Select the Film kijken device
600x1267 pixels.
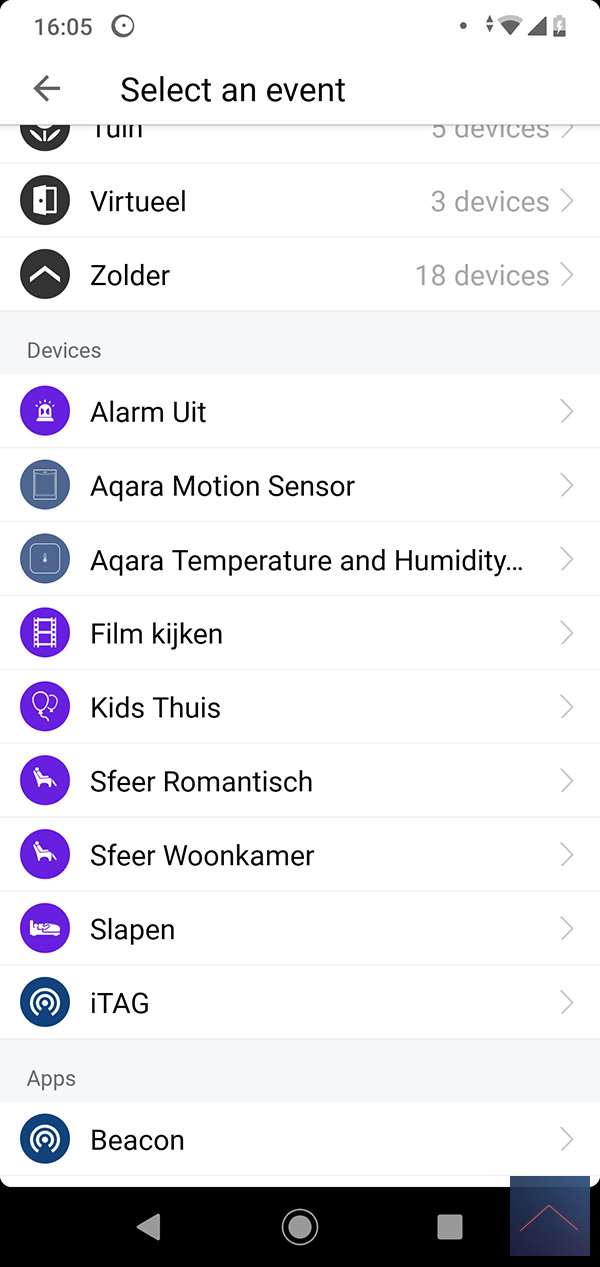click(300, 634)
